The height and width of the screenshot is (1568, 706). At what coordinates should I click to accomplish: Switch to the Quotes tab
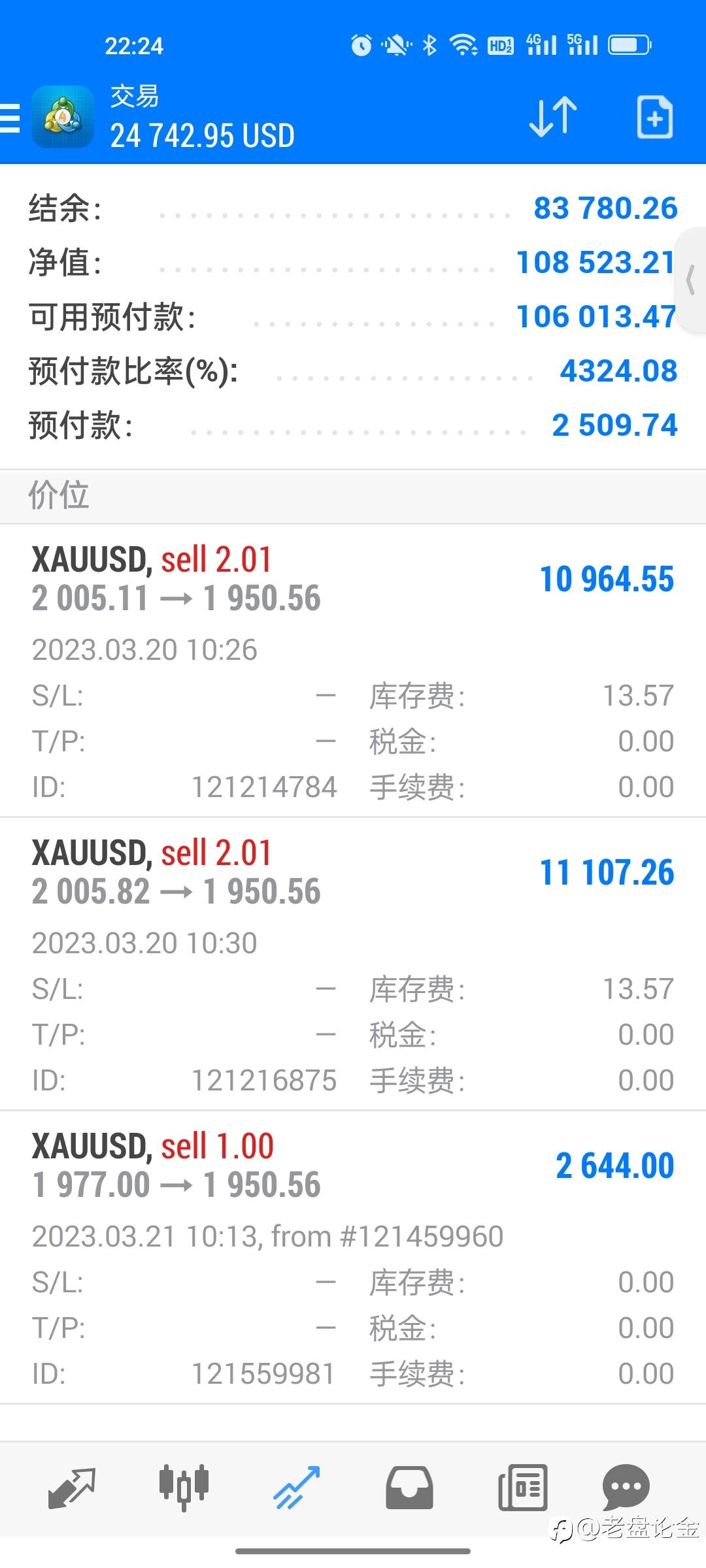coord(72,1488)
